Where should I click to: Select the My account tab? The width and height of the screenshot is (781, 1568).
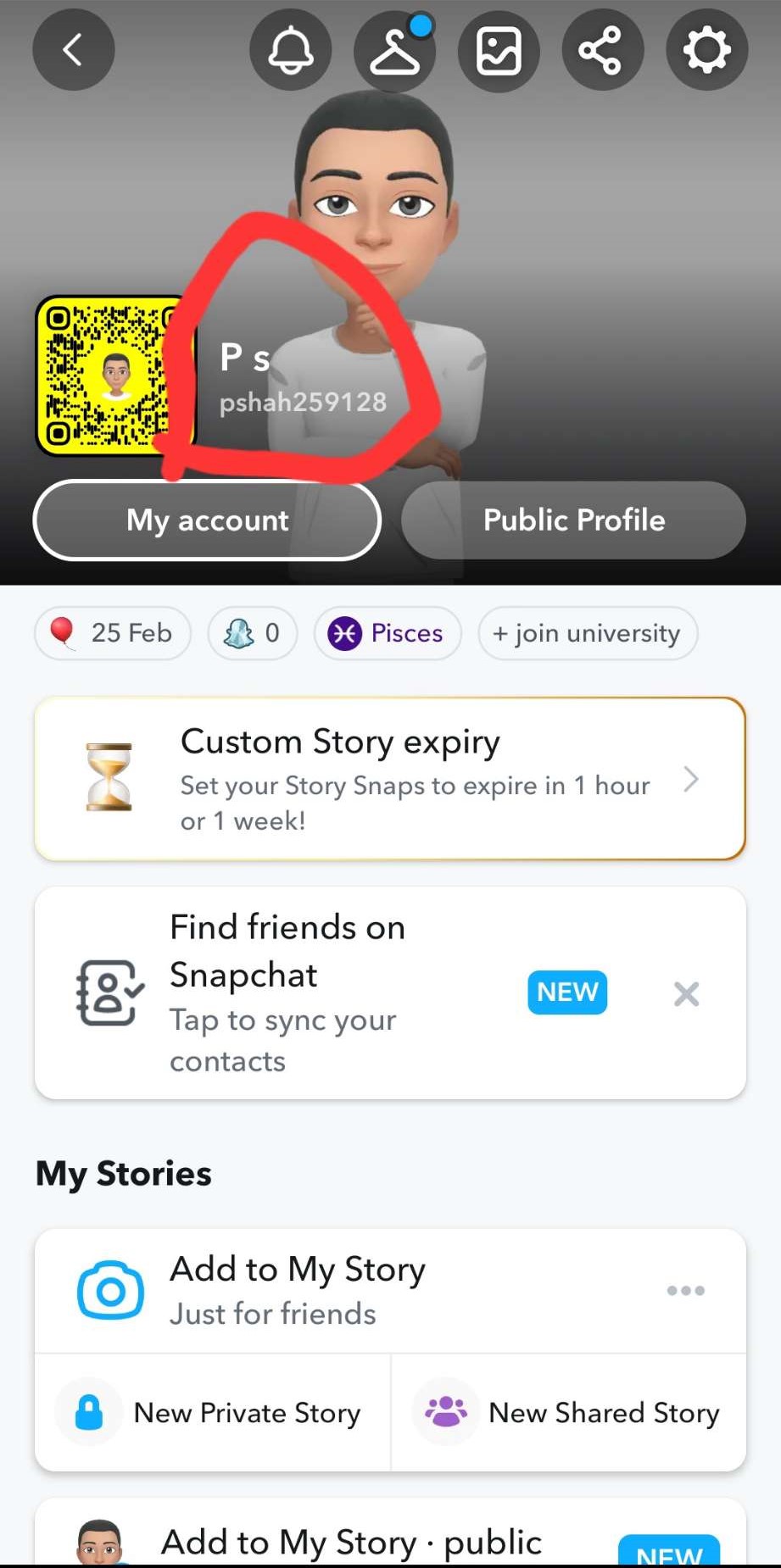(x=206, y=520)
